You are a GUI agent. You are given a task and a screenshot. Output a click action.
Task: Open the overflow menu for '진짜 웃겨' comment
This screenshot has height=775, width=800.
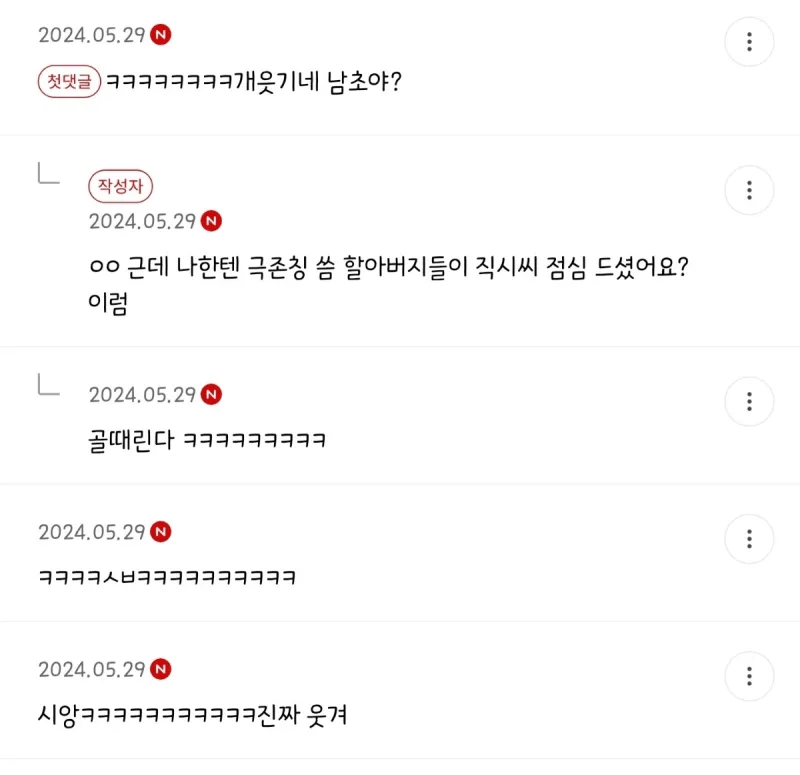tap(749, 676)
